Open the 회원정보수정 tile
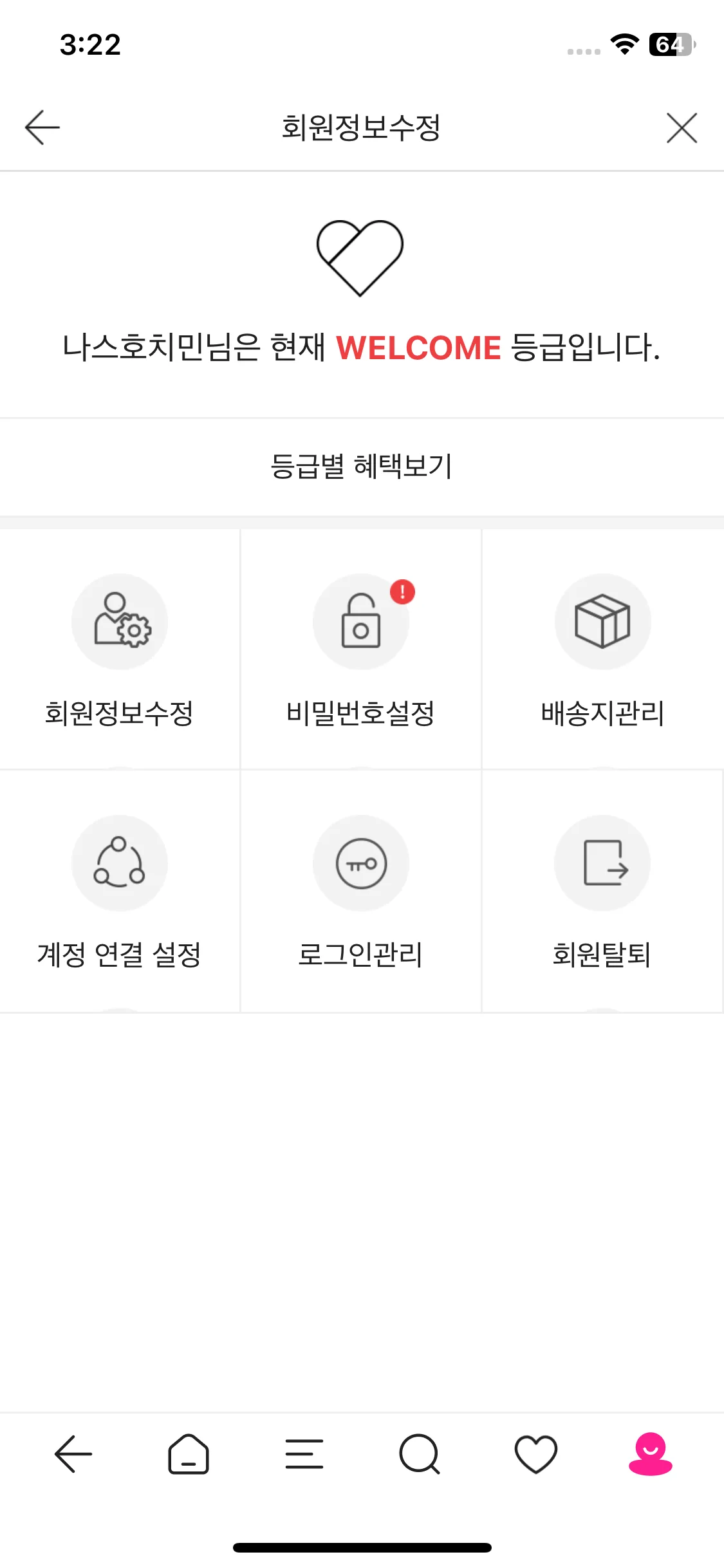This screenshot has width=724, height=1568. (x=120, y=650)
